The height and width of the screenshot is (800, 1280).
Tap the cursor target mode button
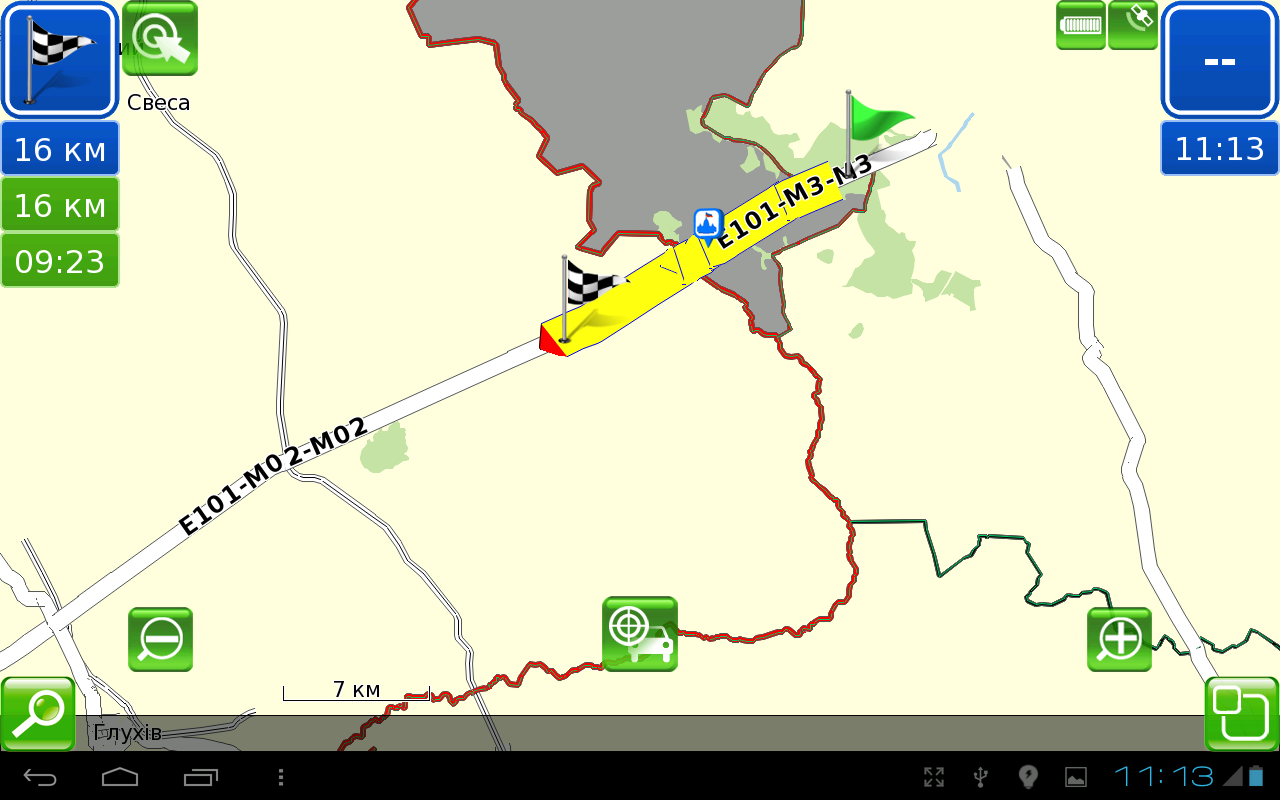click(x=160, y=39)
